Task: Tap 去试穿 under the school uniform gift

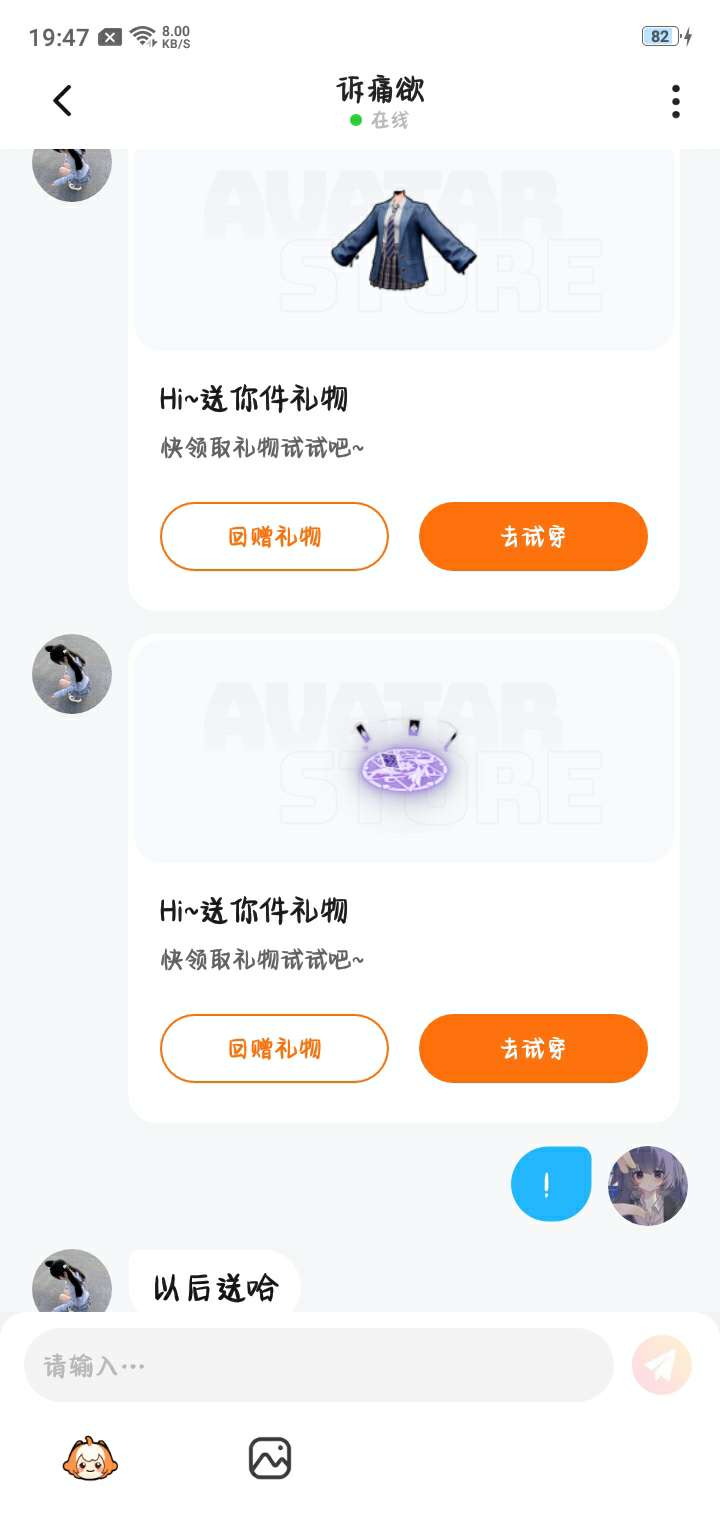Action: (533, 537)
